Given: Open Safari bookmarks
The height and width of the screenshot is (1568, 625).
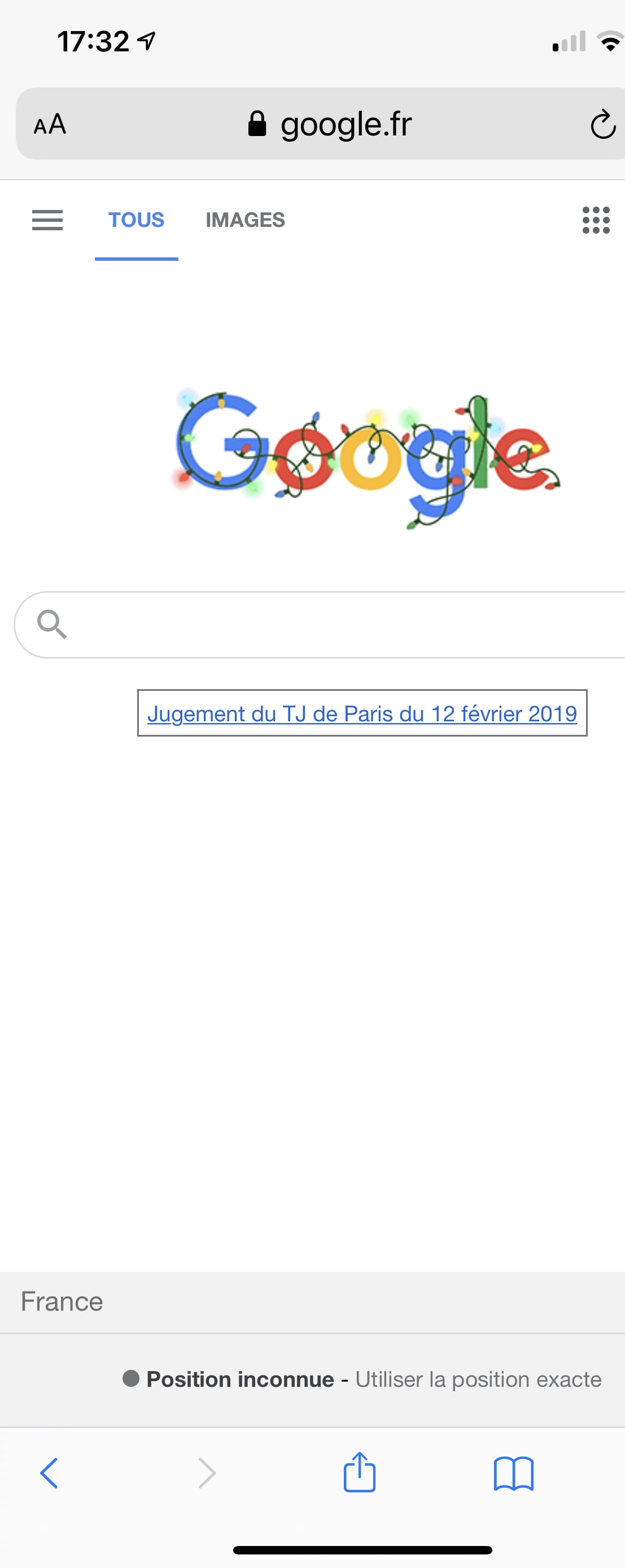Looking at the screenshot, I should click(x=514, y=1473).
